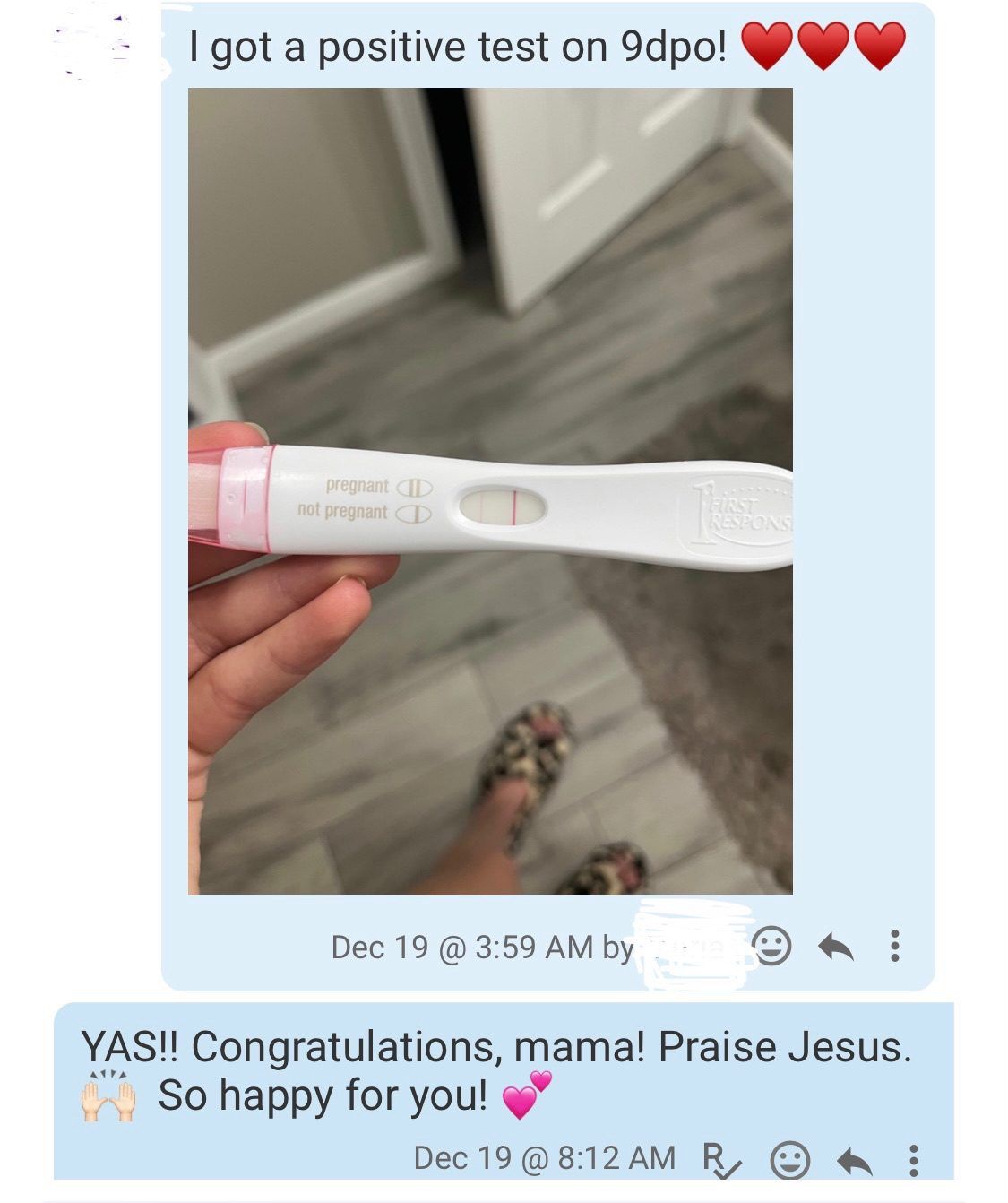
Task: Open overflow menu on the 3:59 AM message
Action: coord(893,946)
